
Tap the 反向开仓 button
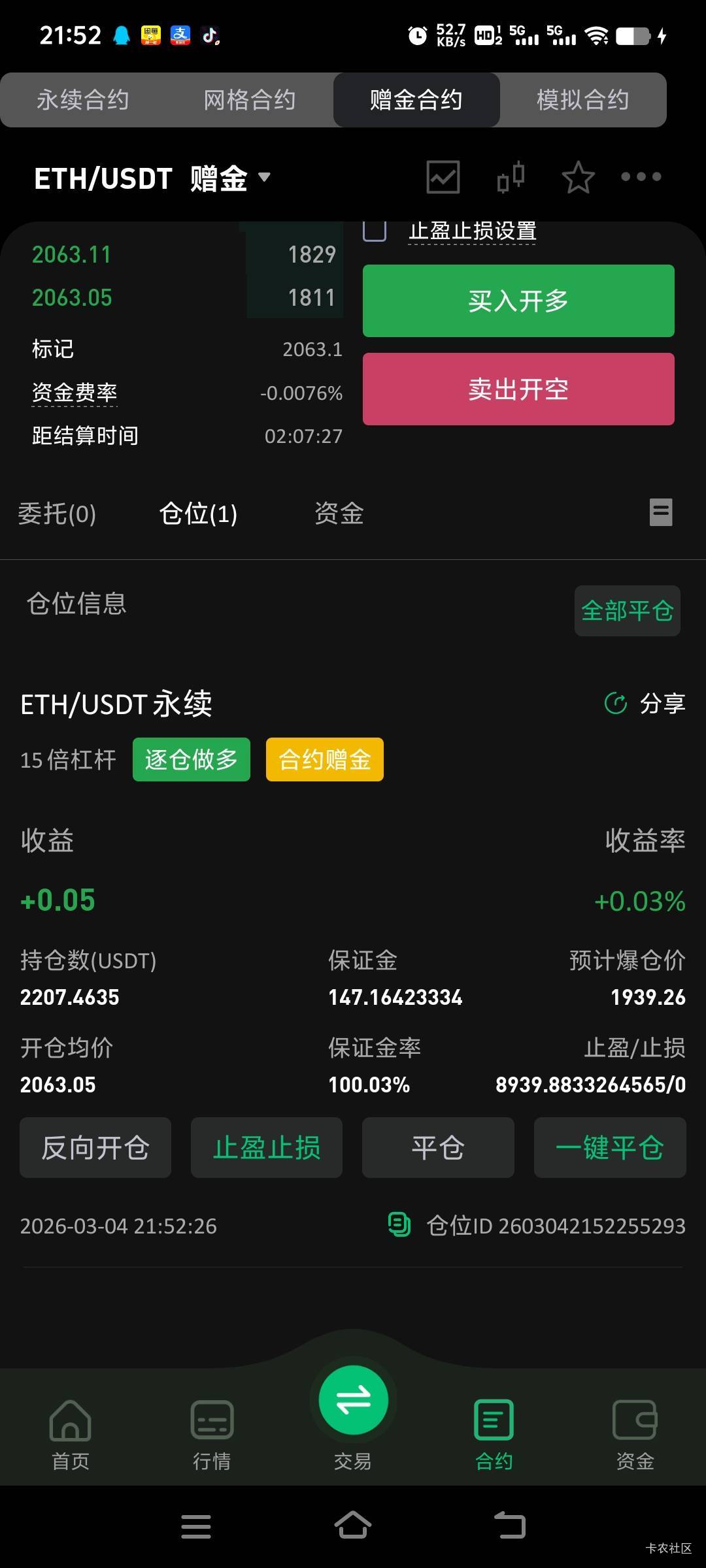point(95,1148)
